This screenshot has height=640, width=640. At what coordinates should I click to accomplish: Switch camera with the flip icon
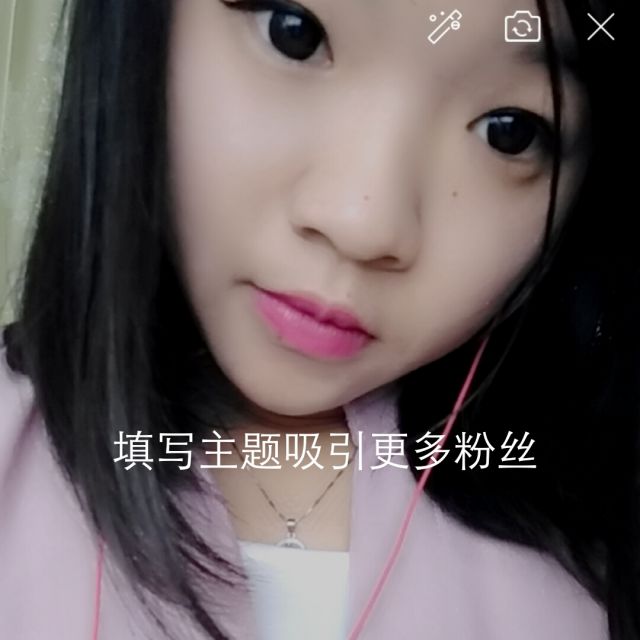coord(522,27)
